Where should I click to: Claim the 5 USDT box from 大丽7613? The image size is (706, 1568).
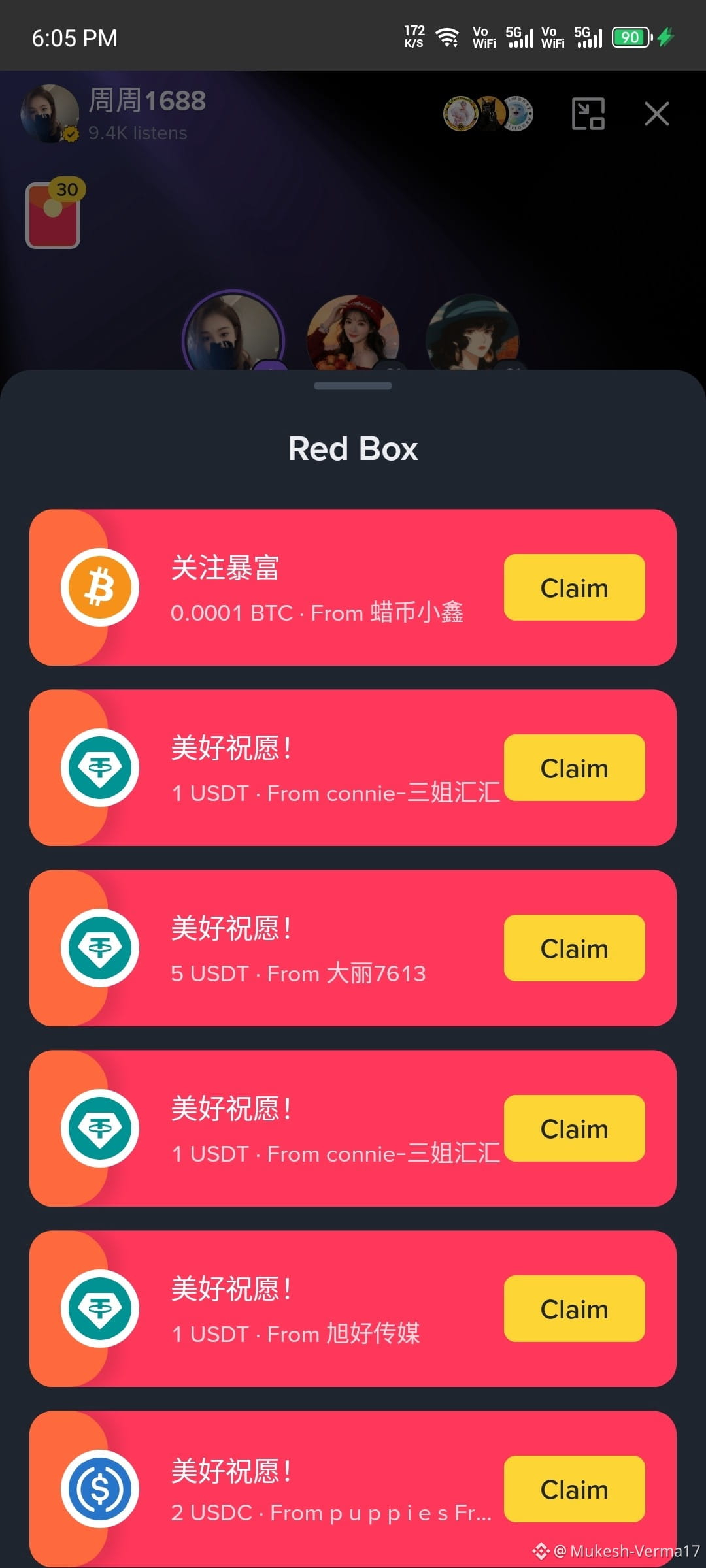574,949
